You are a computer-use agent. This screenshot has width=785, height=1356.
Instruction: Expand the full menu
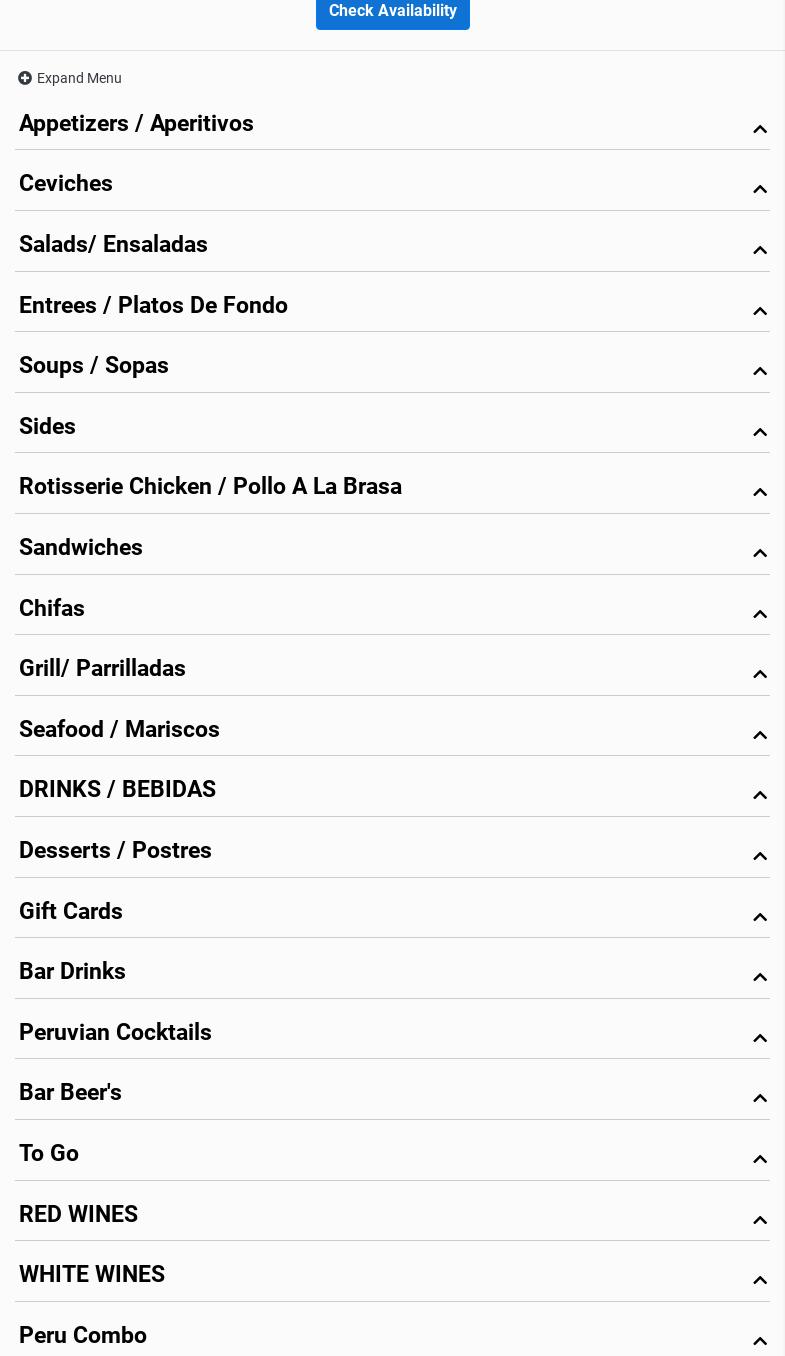[70, 78]
